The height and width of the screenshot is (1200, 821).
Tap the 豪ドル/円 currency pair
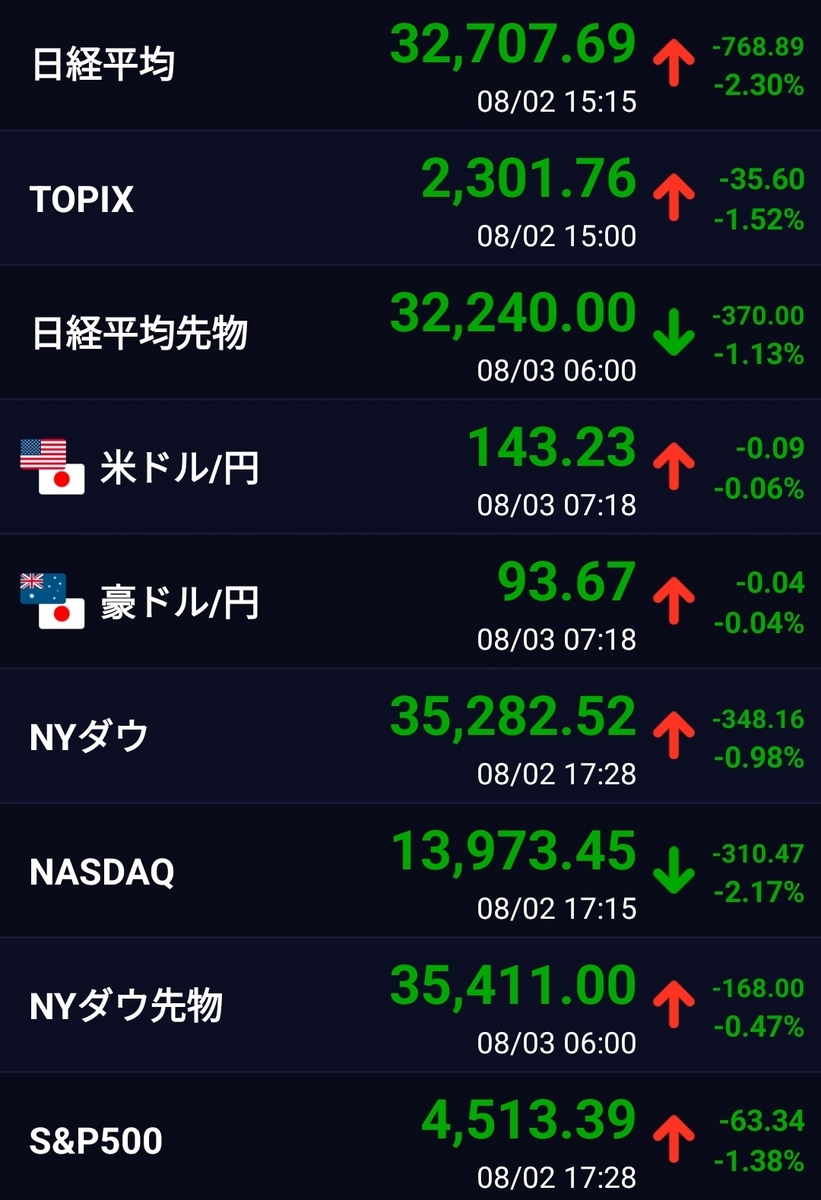point(178,602)
